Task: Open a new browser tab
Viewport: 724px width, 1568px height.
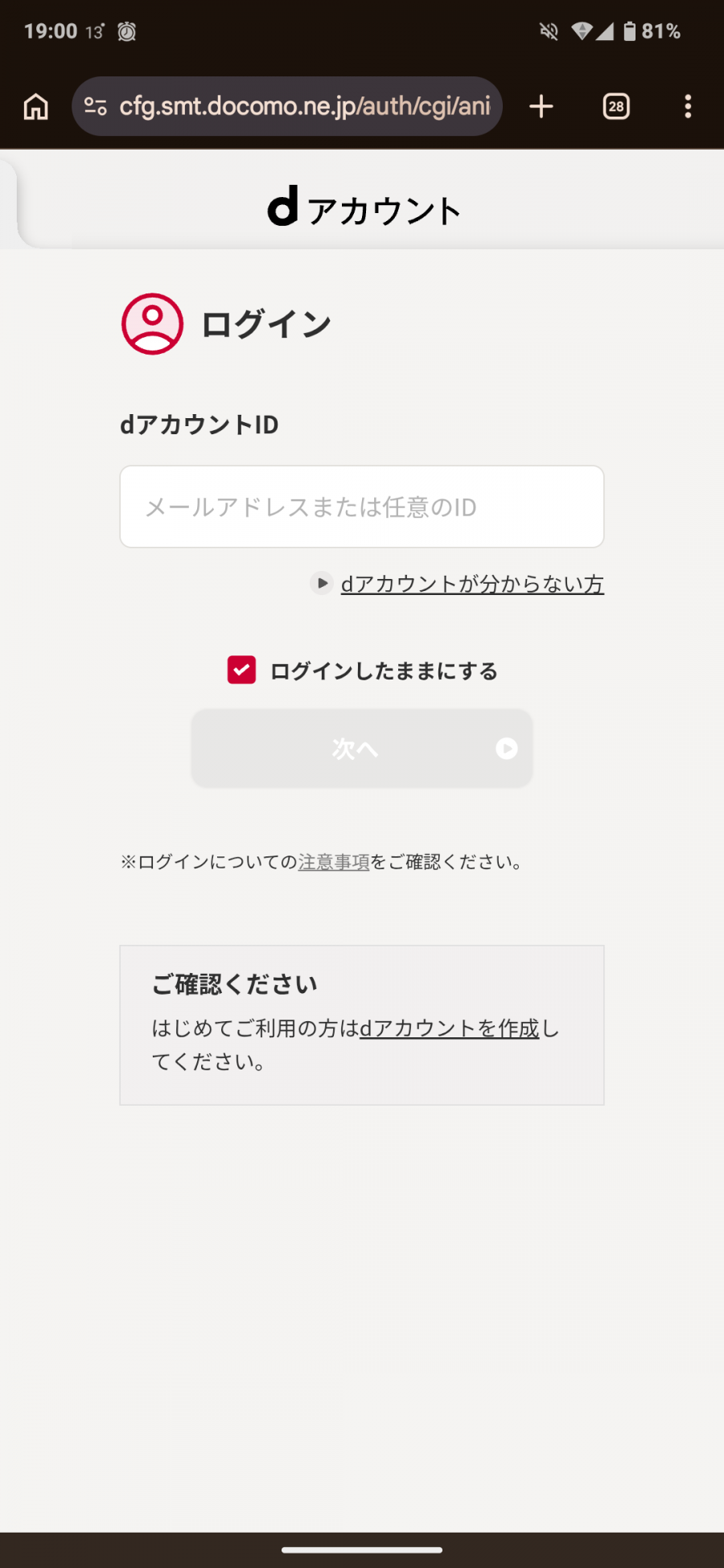Action: tap(541, 106)
